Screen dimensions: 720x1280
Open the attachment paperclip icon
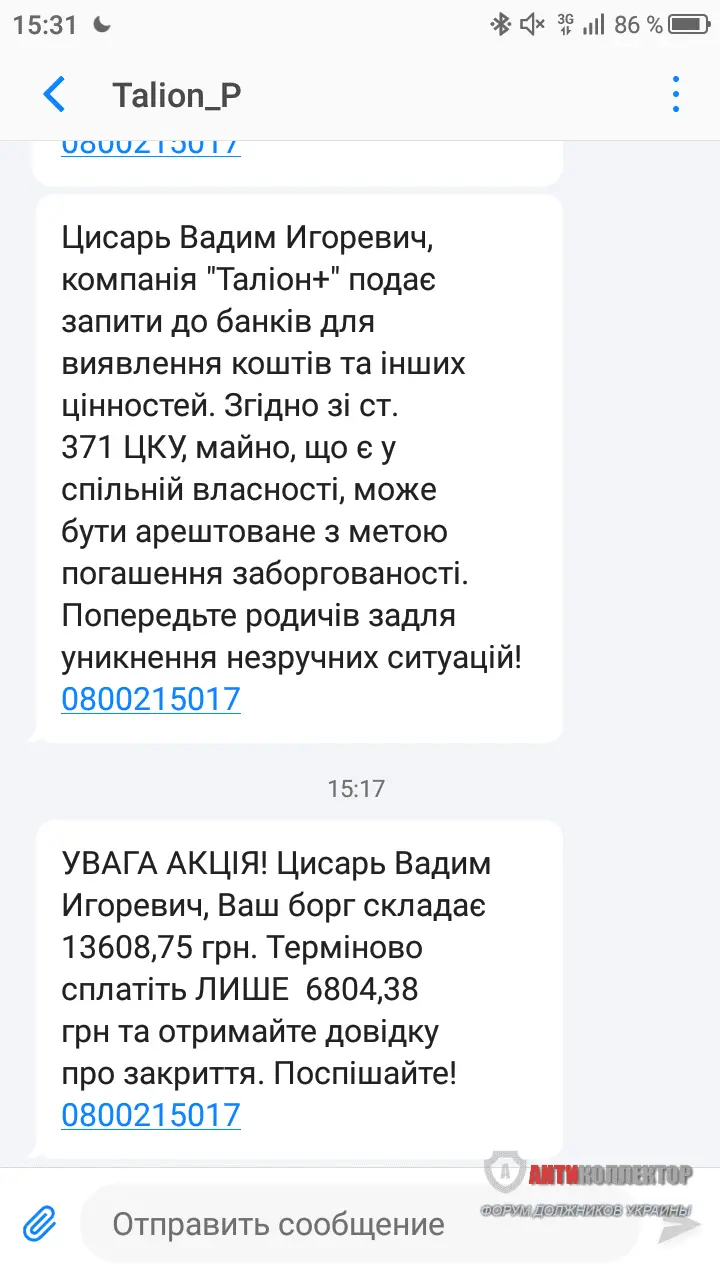click(41, 1222)
